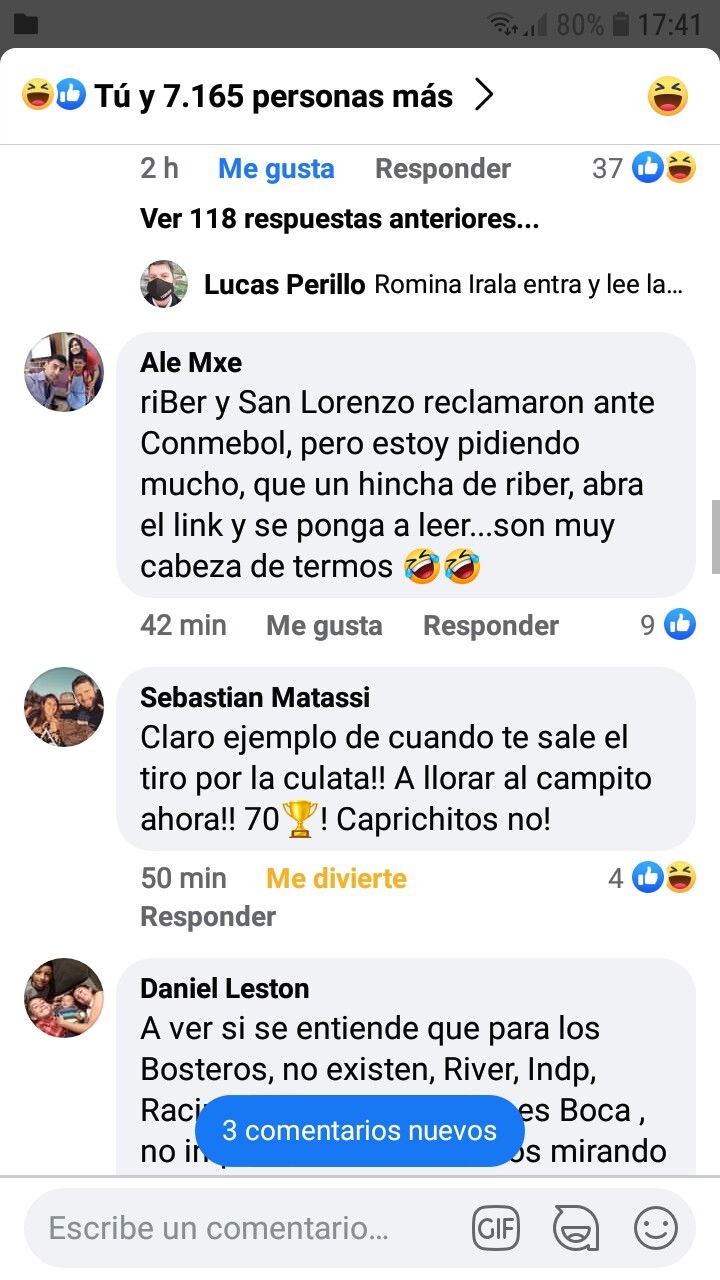Viewport: 720px width, 1280px height.
Task: Like the top comment posted 2 h ago
Action: point(276,169)
